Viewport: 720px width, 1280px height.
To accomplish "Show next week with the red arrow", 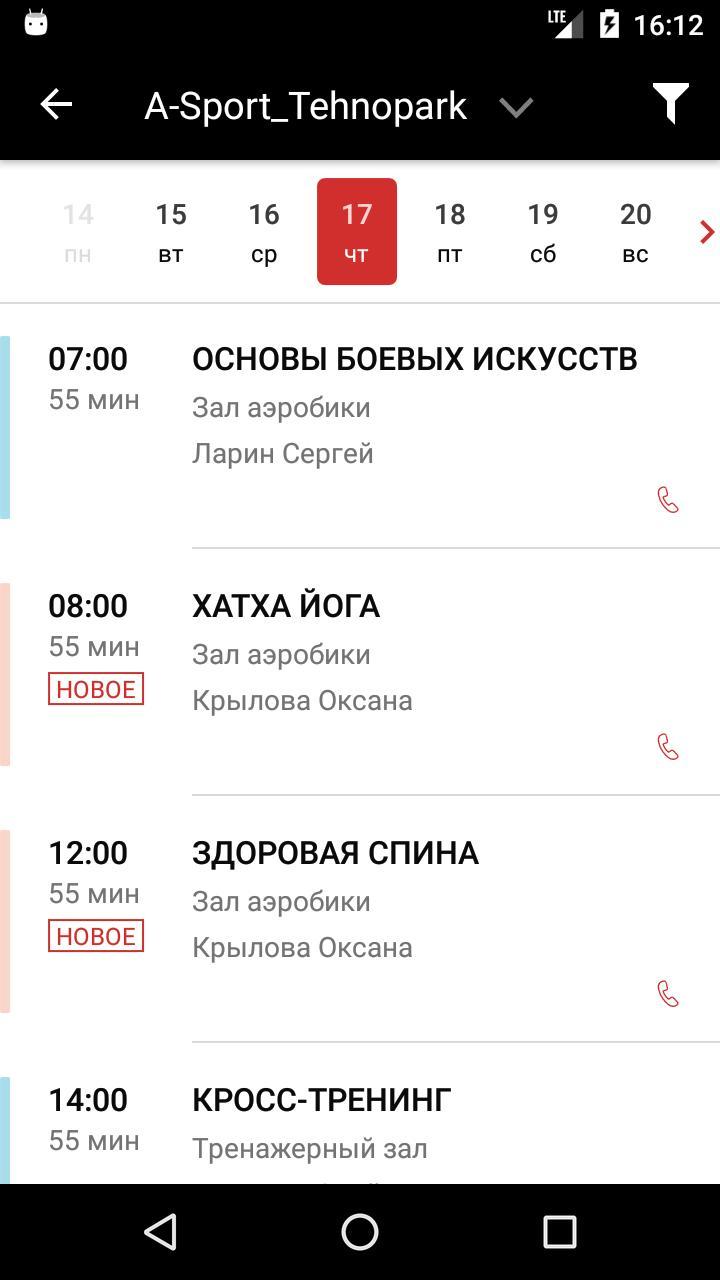I will (706, 232).
